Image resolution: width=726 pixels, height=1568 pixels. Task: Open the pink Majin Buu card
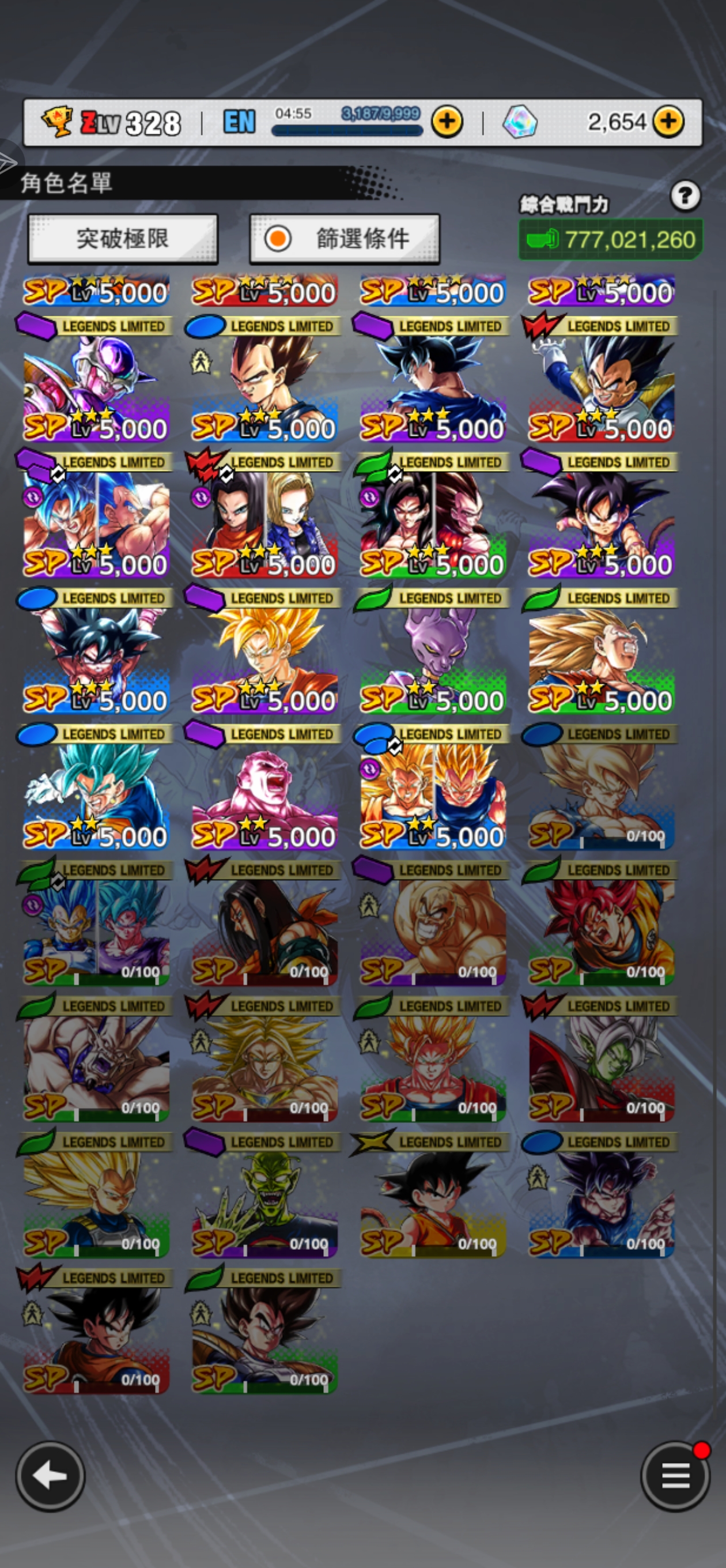pos(264,788)
